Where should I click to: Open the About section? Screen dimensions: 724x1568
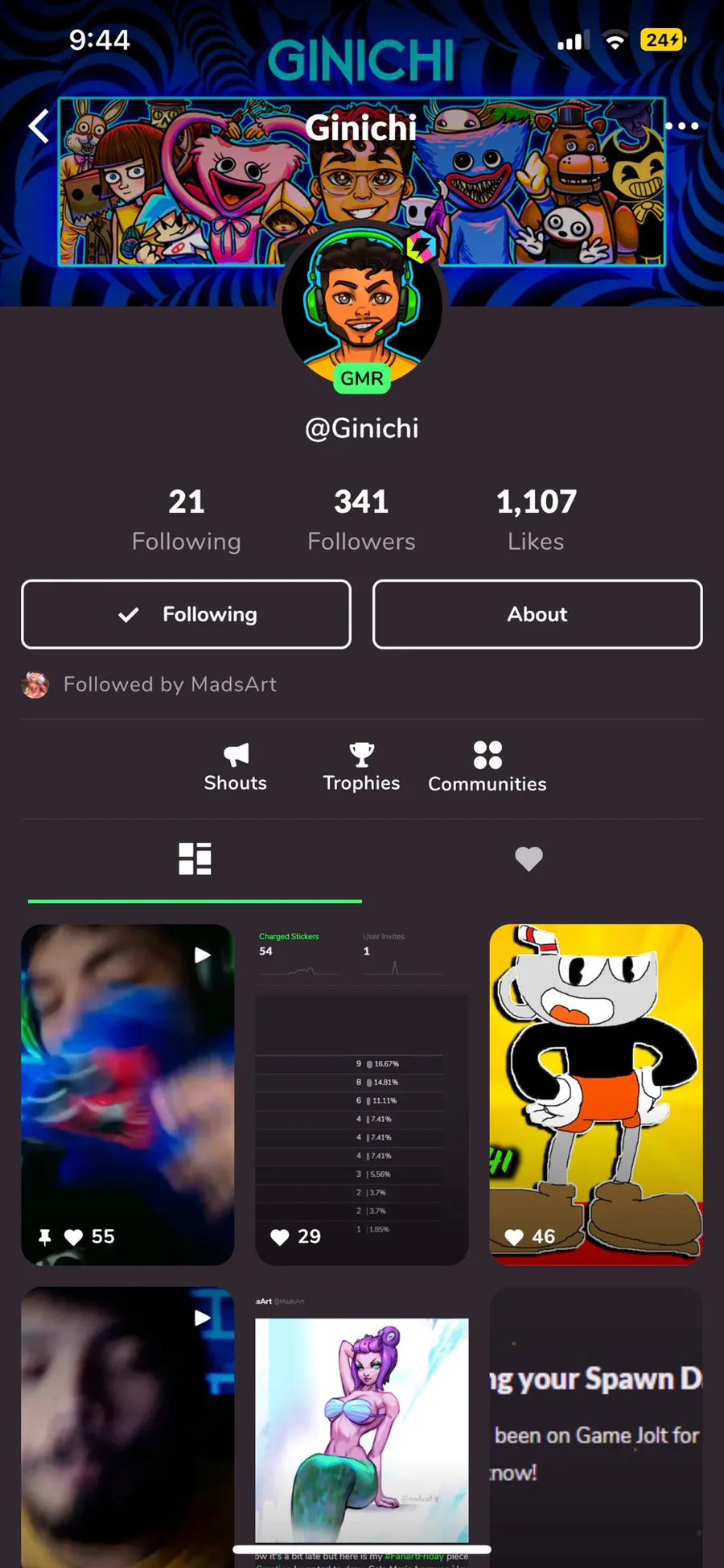(x=537, y=614)
